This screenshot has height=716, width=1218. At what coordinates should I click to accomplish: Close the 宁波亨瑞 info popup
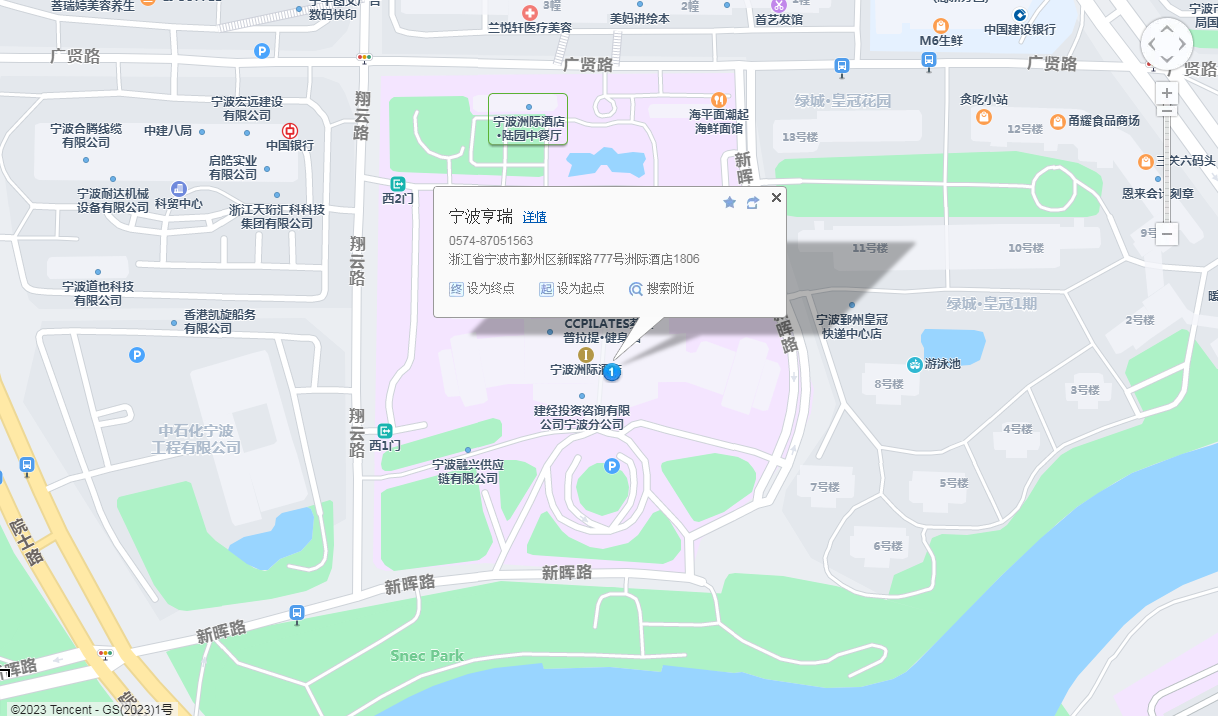[x=776, y=198]
